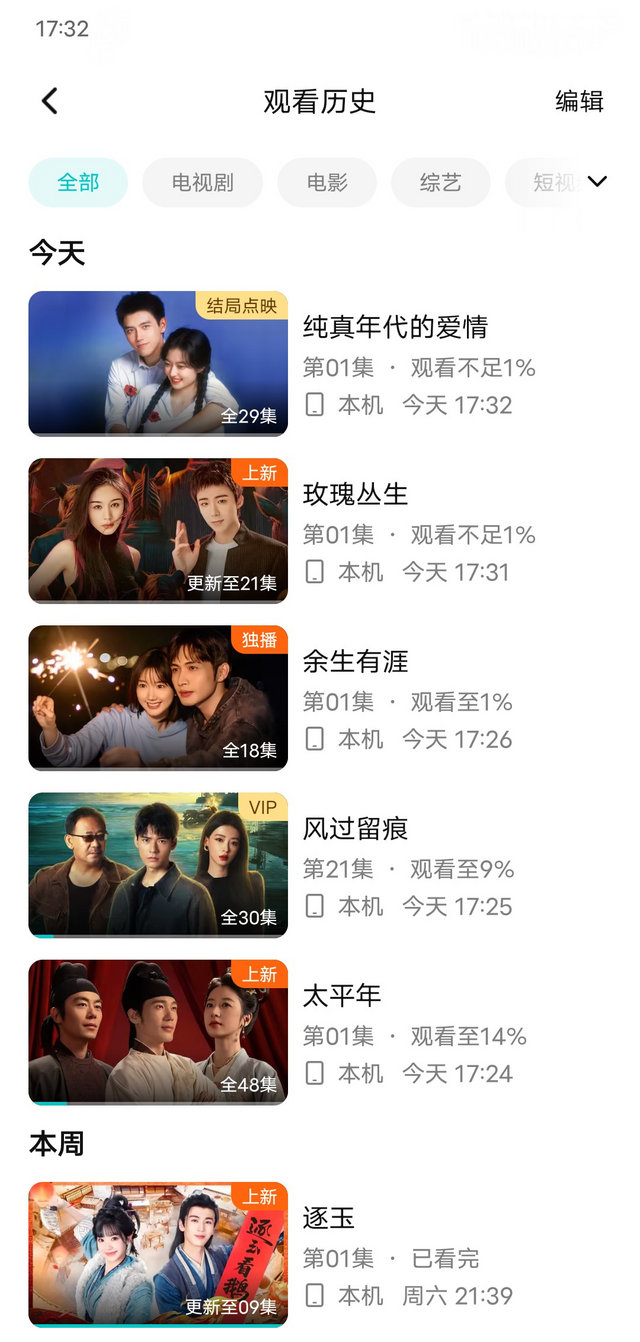Open 太平年 watched to 14%
The height and width of the screenshot is (1342, 640).
(158, 1032)
